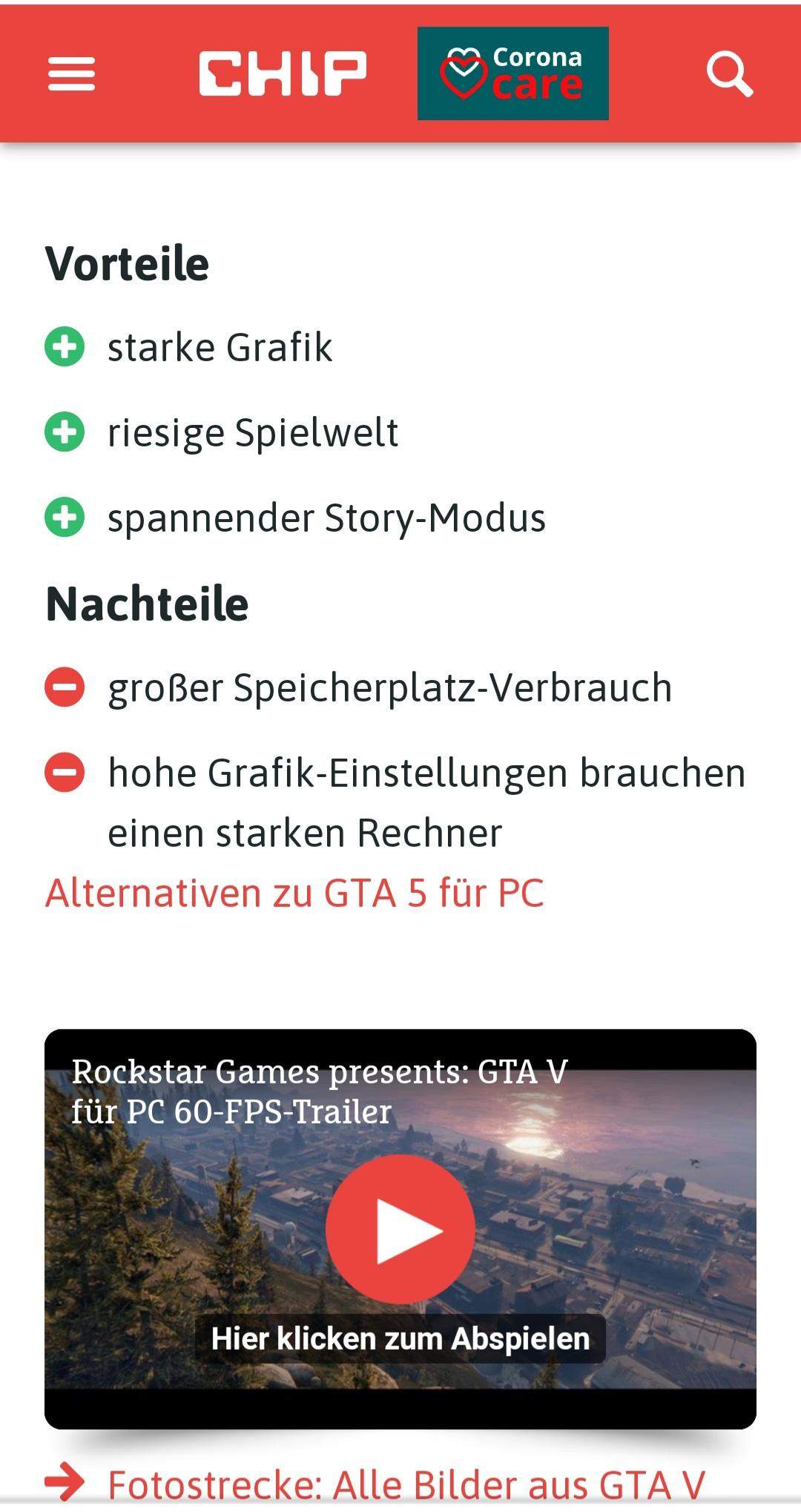Click the green plus beside spannender Story-Modus
This screenshot has height=1512, width=801.
click(67, 518)
